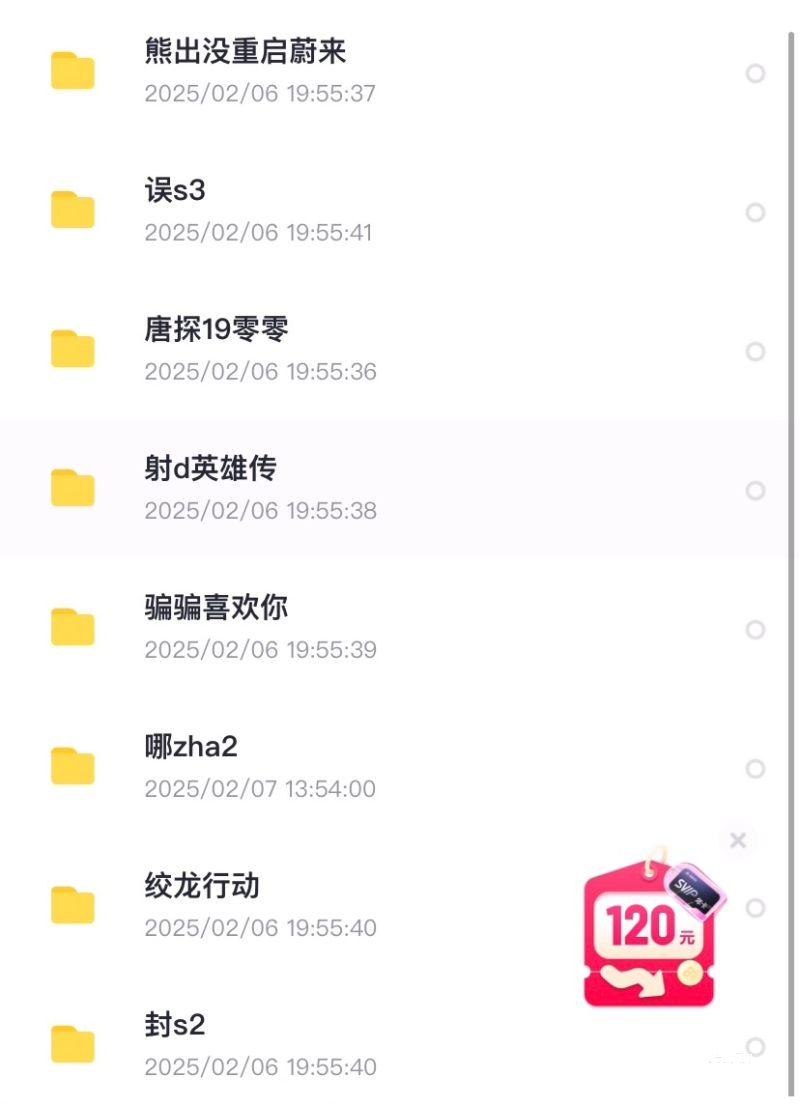The image size is (800, 1106).
Task: Open the 射d英雄传 folder by its name
Action: coord(212,468)
